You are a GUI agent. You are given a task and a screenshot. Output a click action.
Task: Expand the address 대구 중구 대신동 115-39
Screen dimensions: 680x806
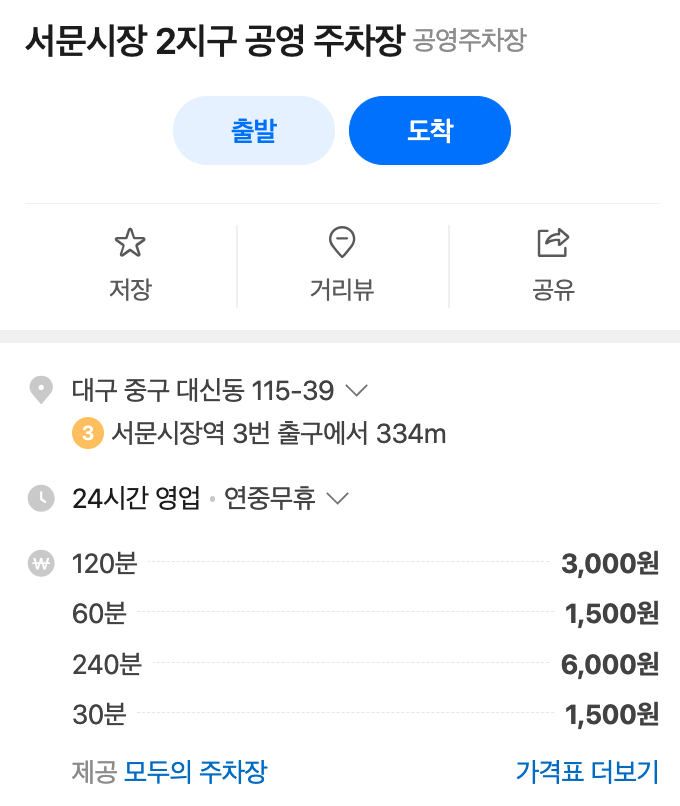click(357, 390)
